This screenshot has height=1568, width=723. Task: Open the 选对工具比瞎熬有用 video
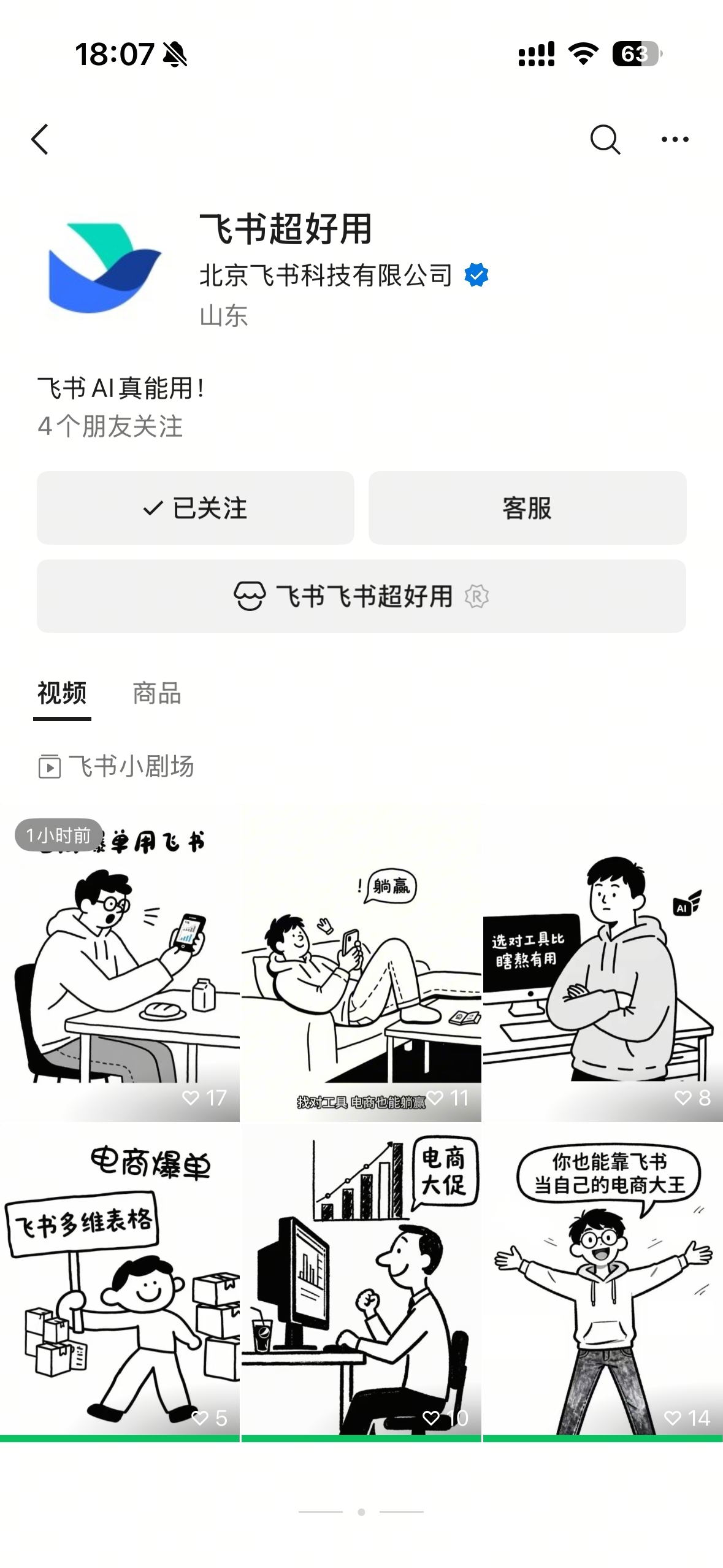(603, 963)
